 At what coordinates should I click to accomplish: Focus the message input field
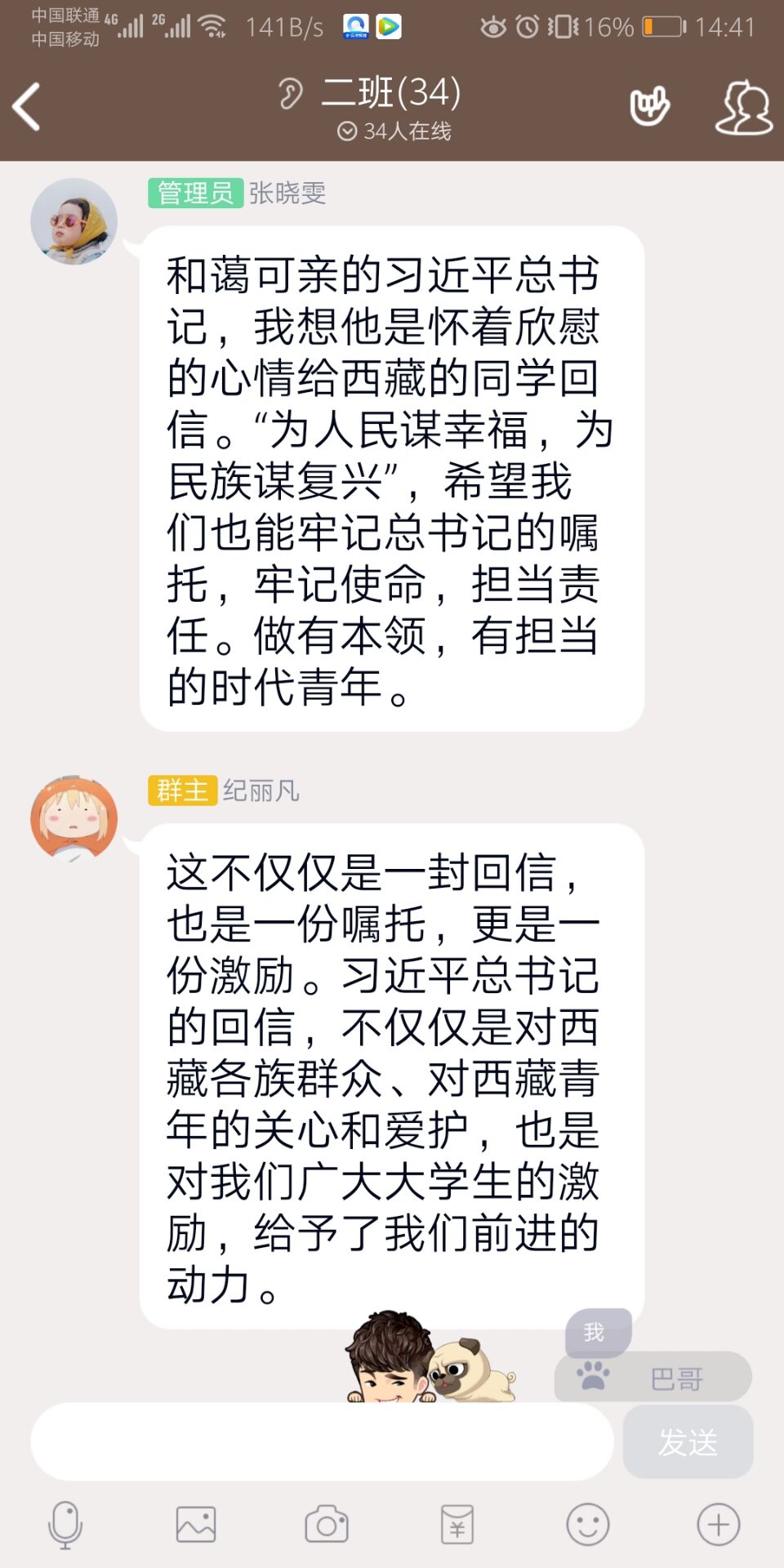pos(322,1441)
